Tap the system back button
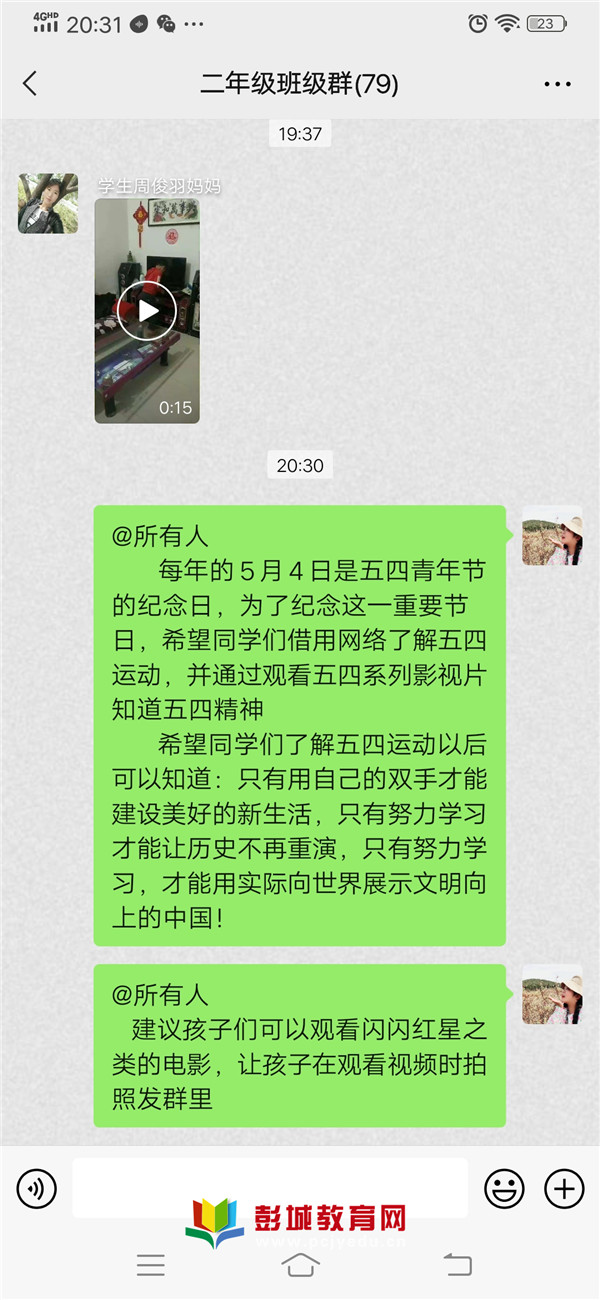The image size is (600, 1300). coord(457,1265)
